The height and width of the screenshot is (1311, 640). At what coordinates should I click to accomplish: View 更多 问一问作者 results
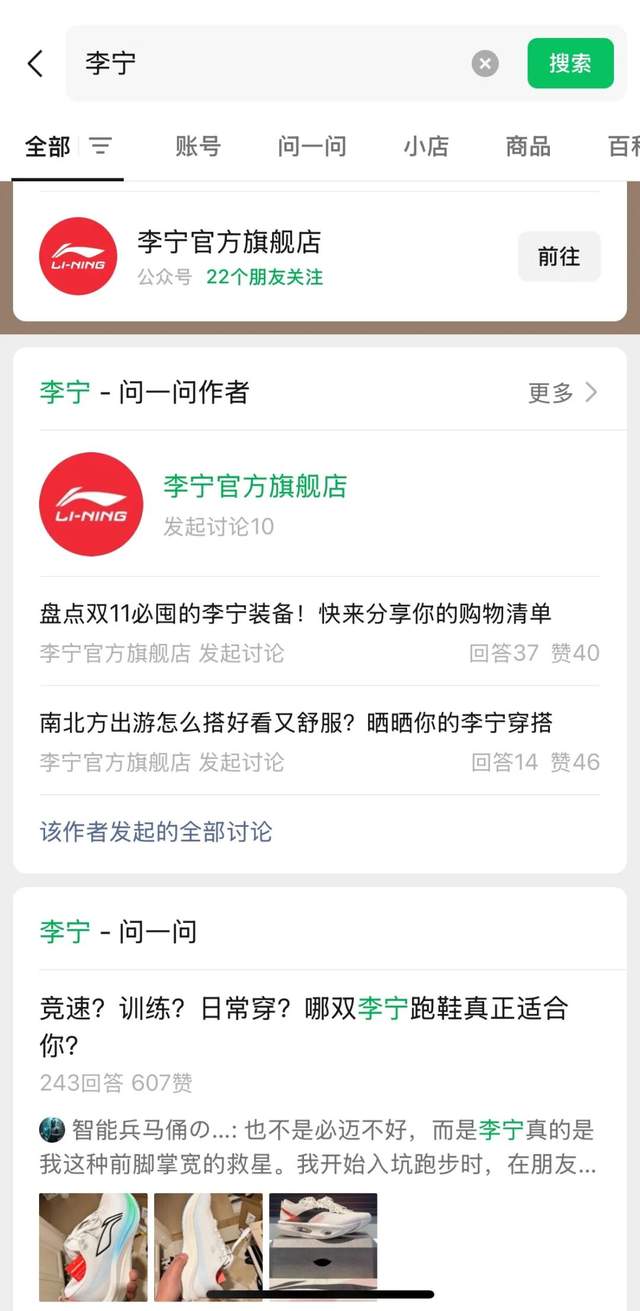click(x=562, y=393)
